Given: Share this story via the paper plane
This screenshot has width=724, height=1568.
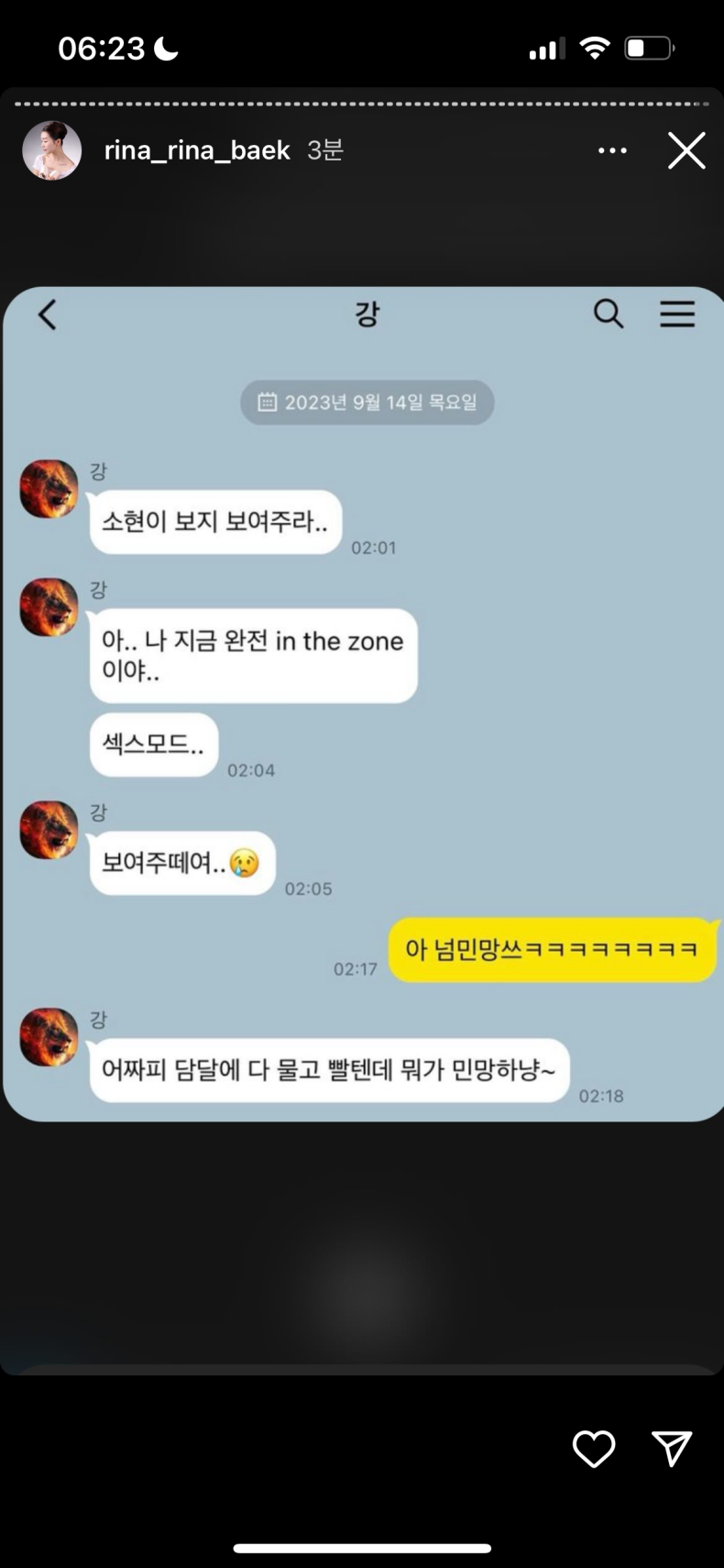Looking at the screenshot, I should (672, 1449).
